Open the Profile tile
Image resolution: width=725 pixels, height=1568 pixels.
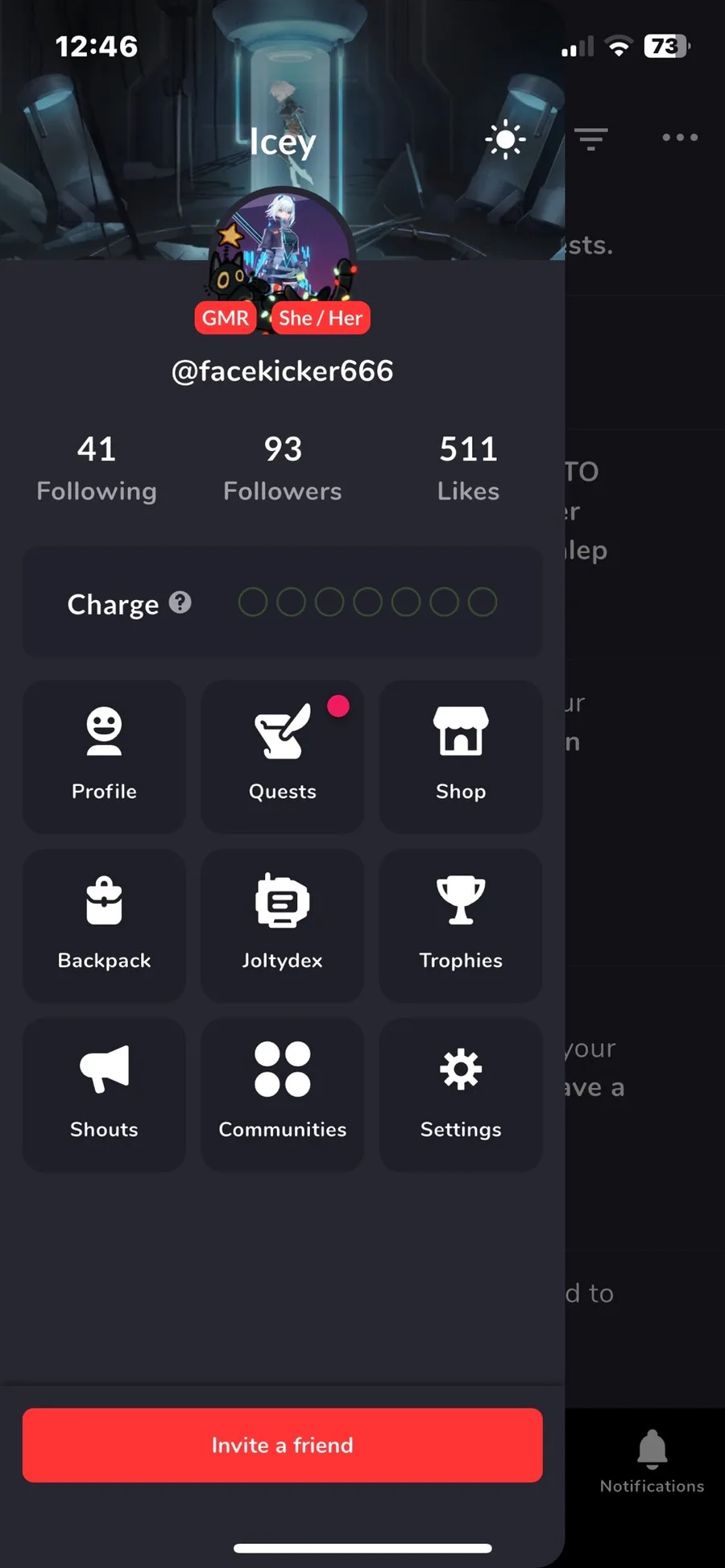[104, 756]
